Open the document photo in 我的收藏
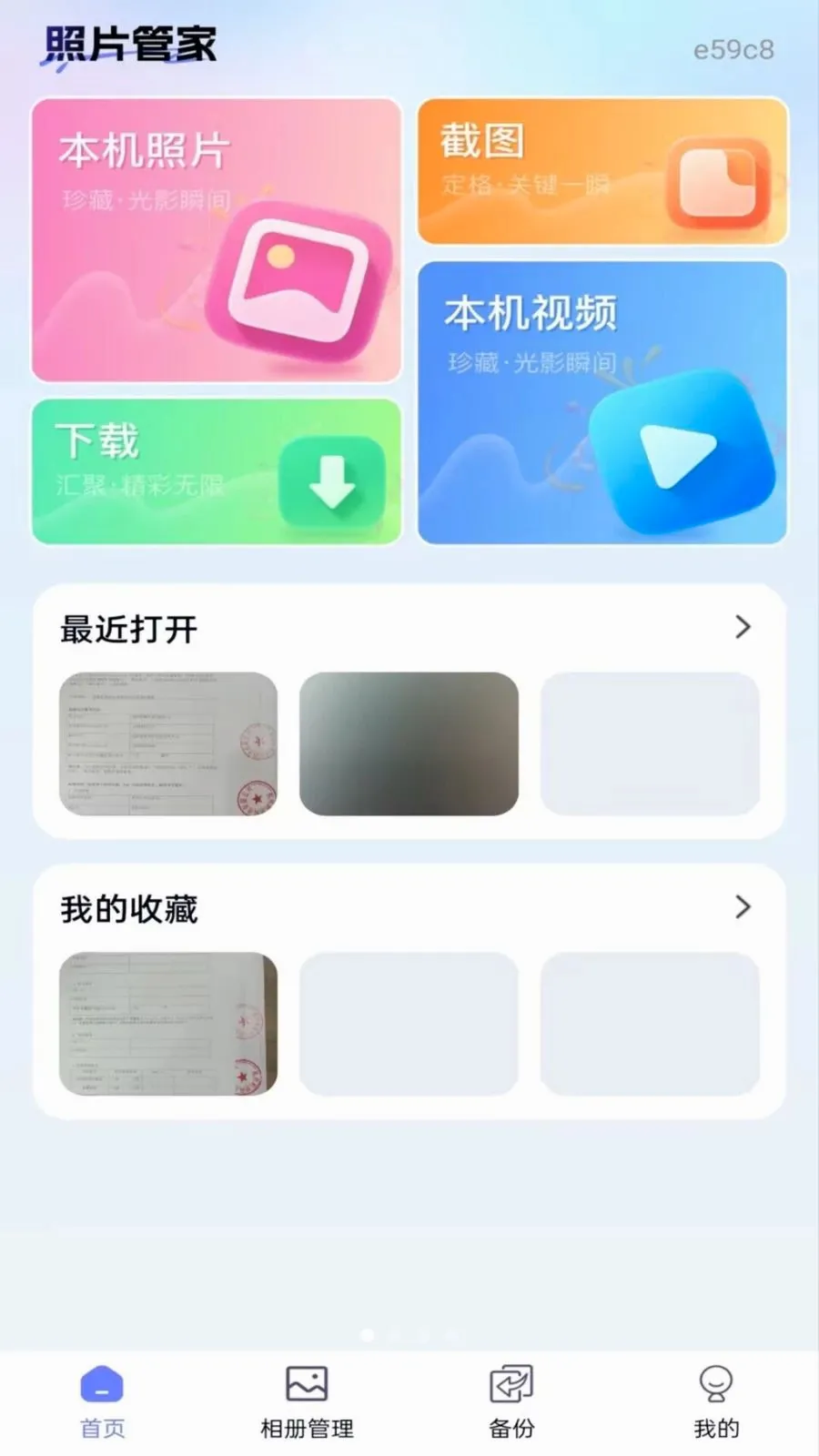819x1456 pixels. point(168,1024)
